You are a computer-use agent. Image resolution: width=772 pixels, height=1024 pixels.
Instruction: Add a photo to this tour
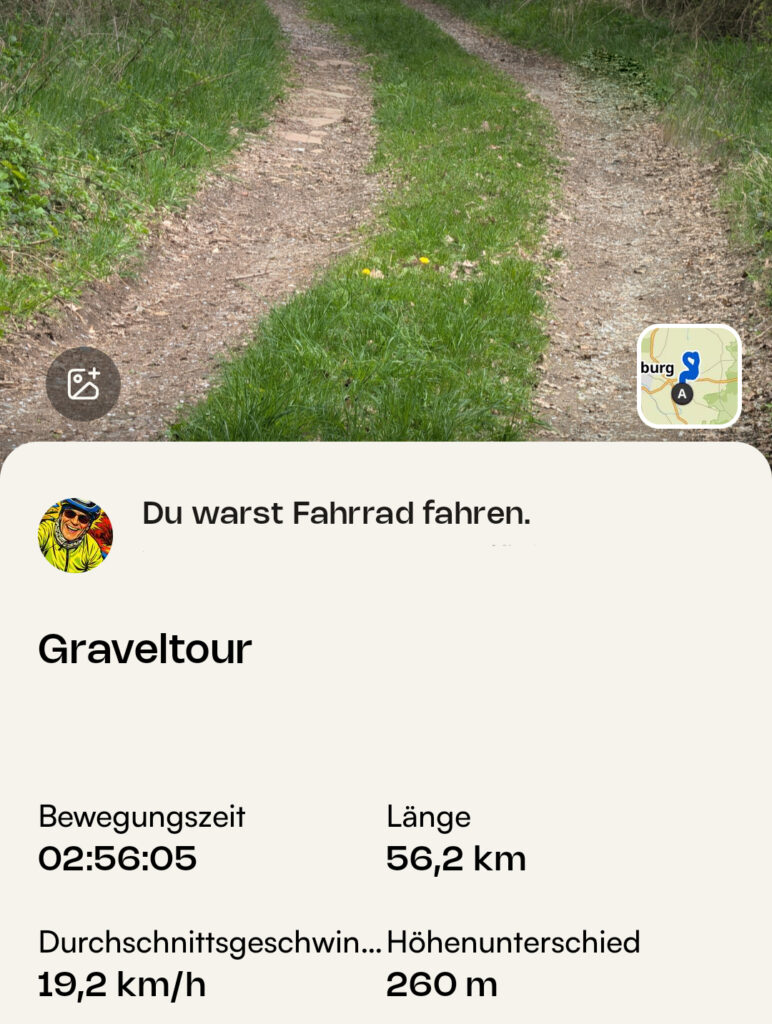(x=83, y=384)
